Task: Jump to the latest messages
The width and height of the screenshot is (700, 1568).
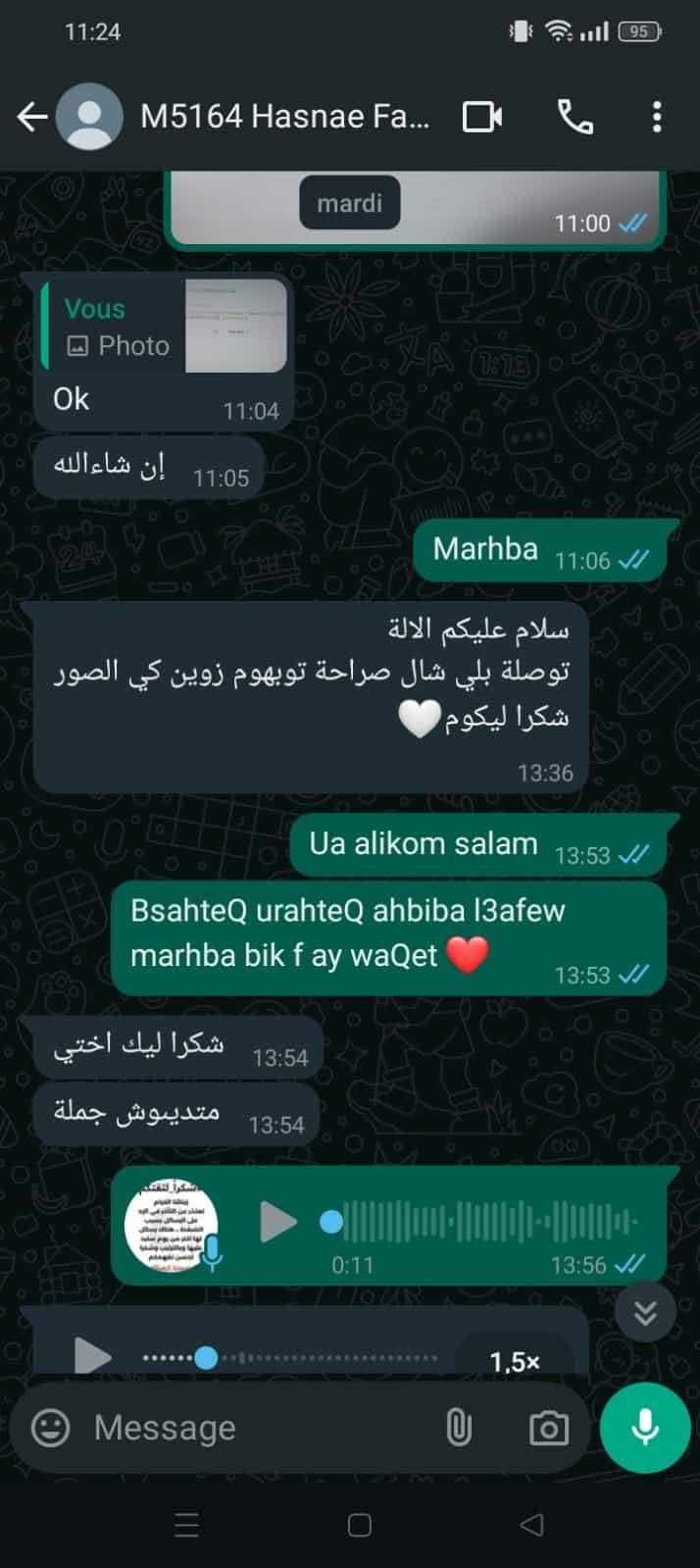Action: 645,1311
